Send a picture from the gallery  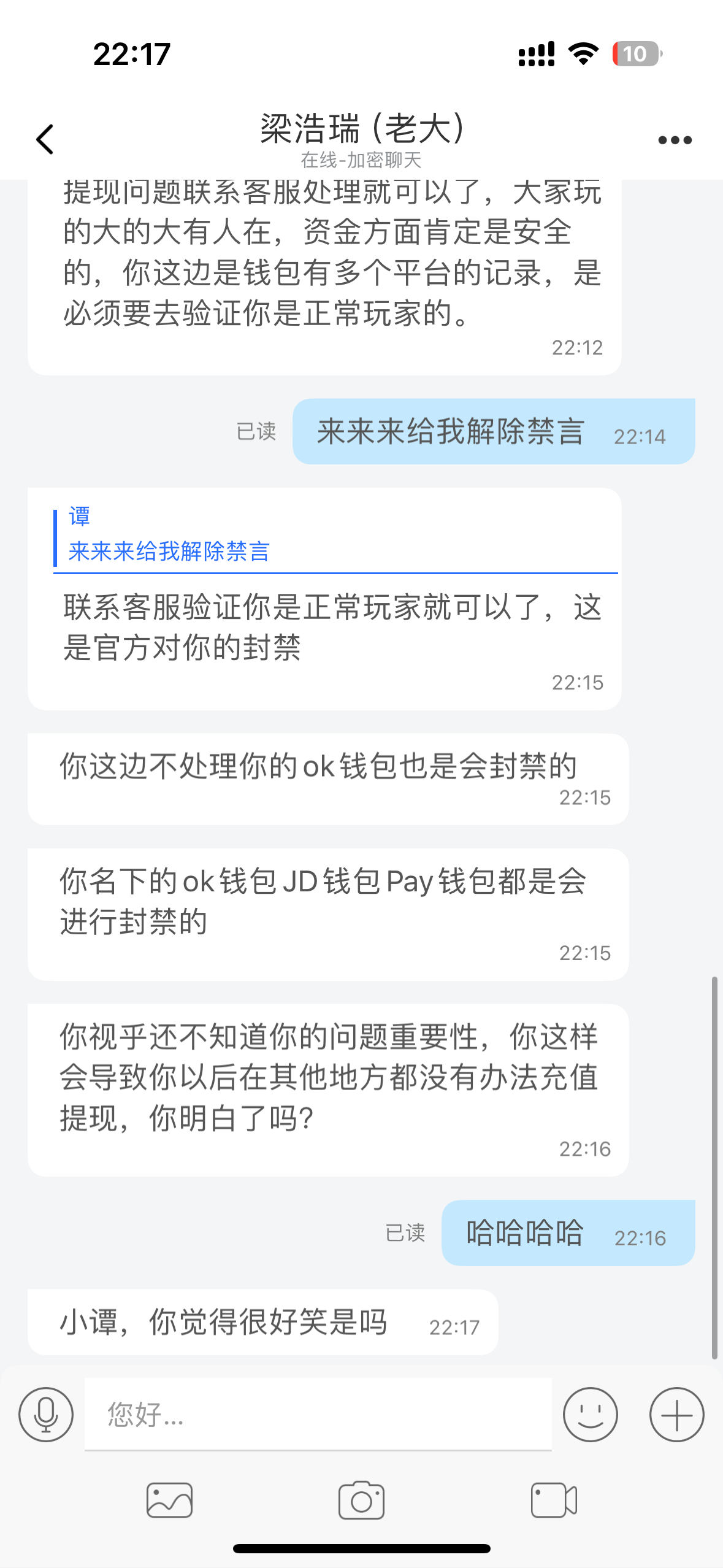pos(169,1500)
